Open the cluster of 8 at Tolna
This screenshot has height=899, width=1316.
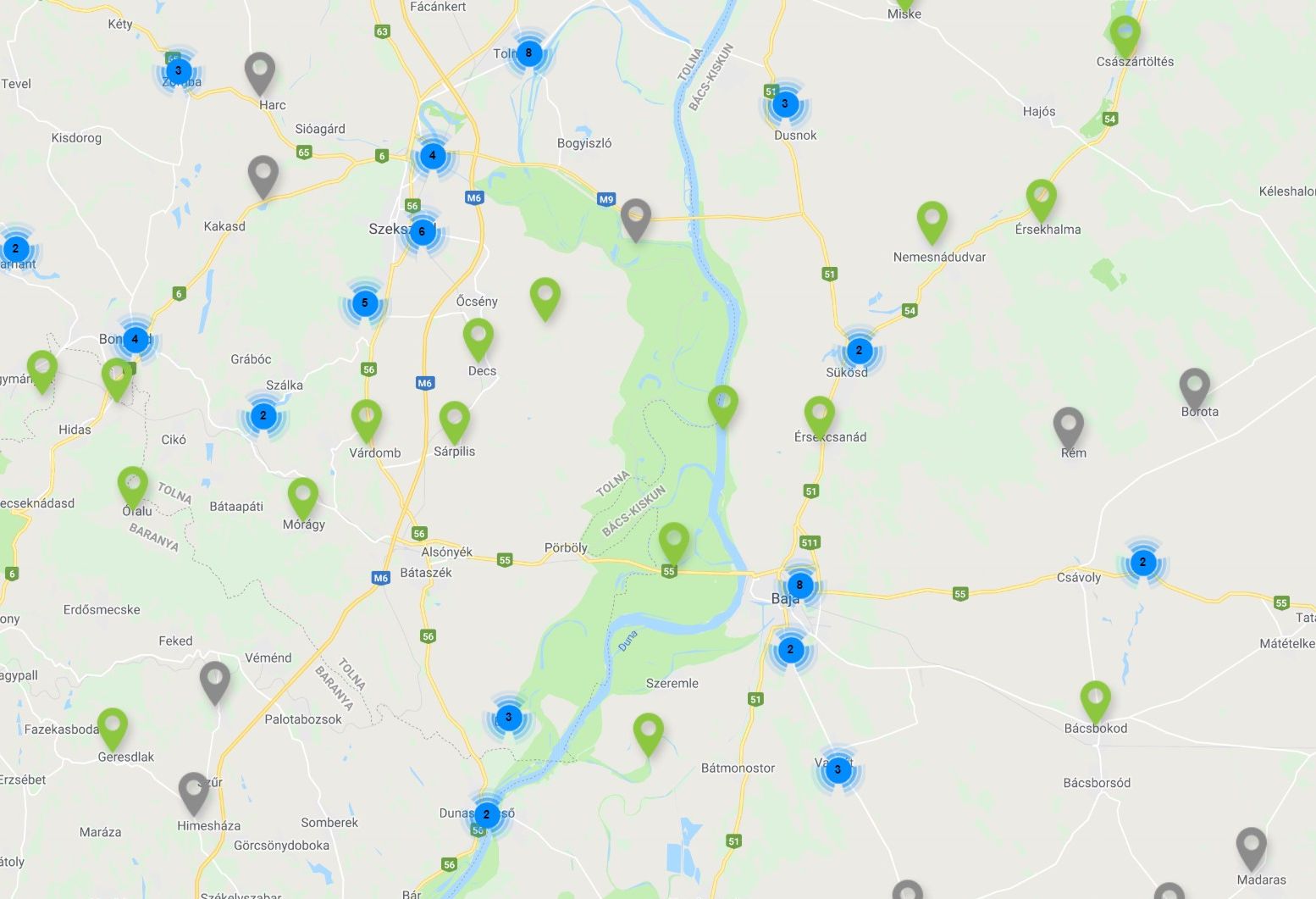coord(528,53)
